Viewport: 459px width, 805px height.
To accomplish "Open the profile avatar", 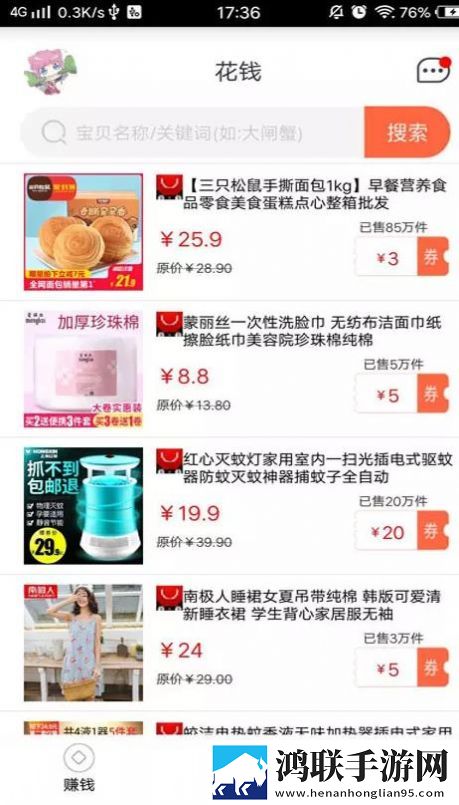I will [50, 71].
